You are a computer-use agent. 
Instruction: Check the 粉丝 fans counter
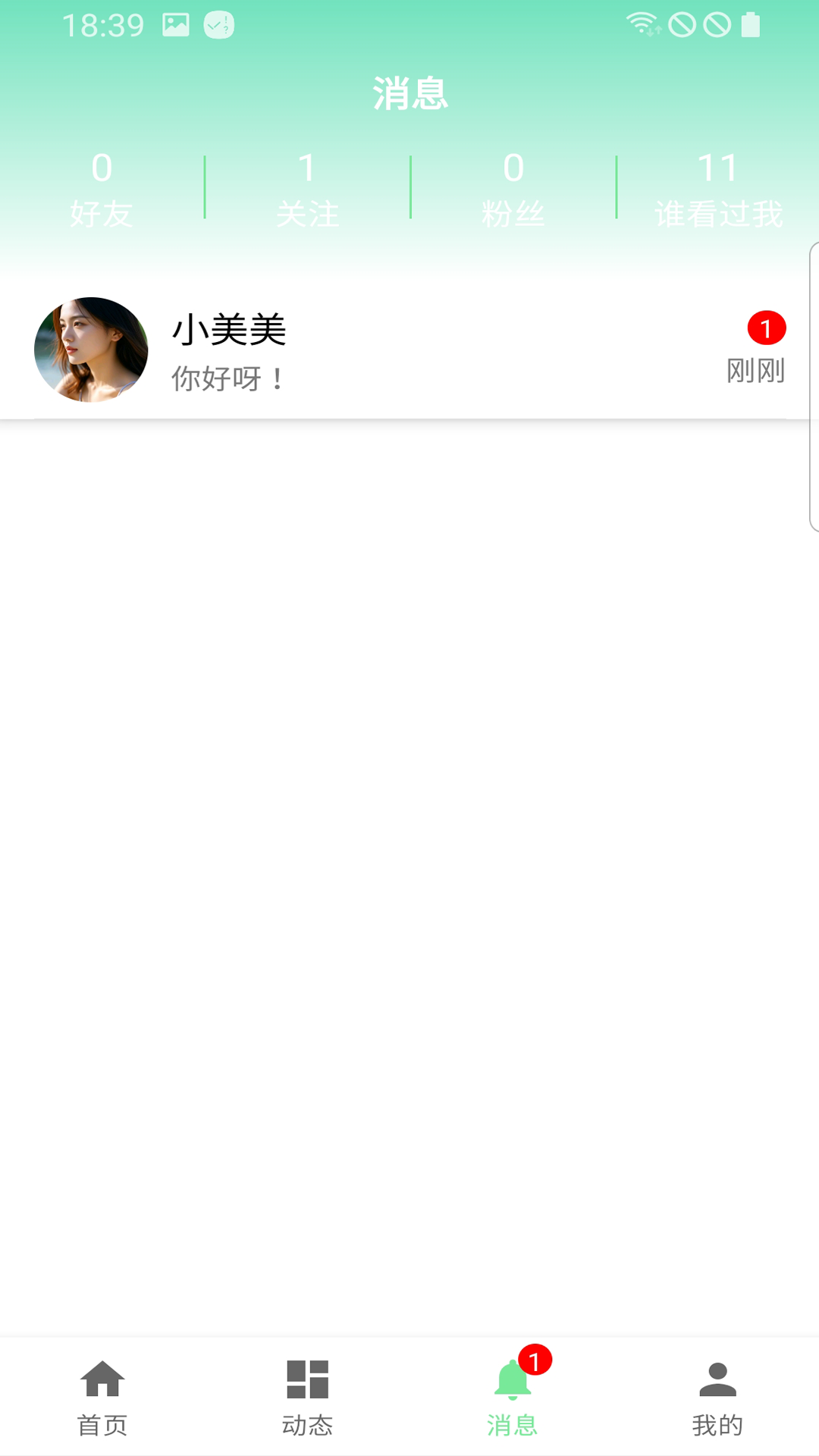pos(512,190)
